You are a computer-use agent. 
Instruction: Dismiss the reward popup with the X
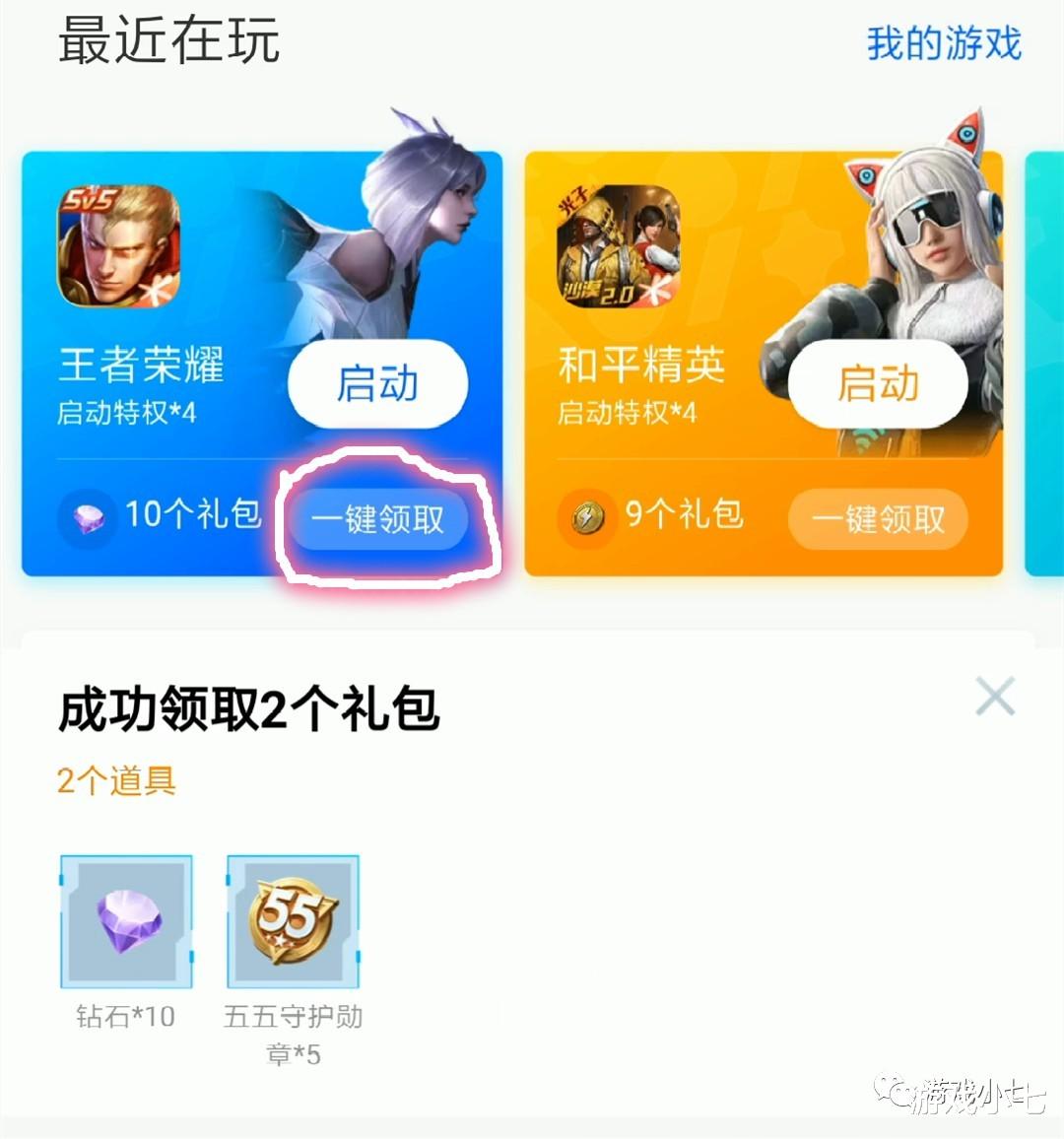click(x=995, y=696)
